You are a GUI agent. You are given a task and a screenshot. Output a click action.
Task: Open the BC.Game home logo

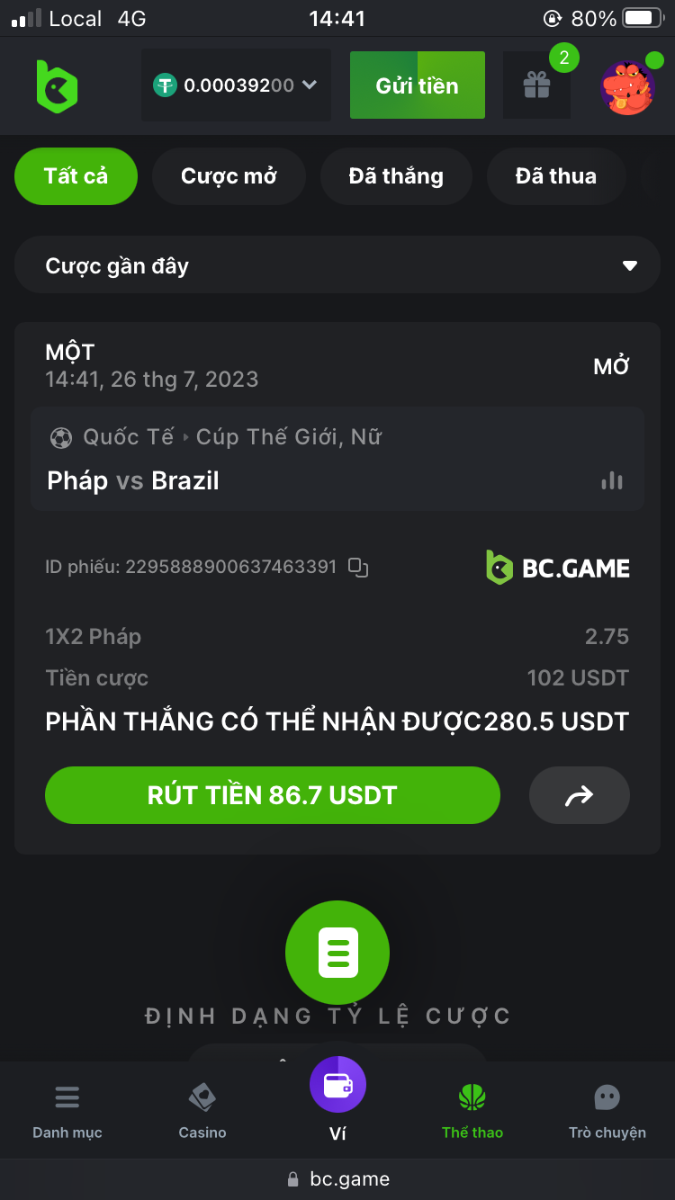57,86
